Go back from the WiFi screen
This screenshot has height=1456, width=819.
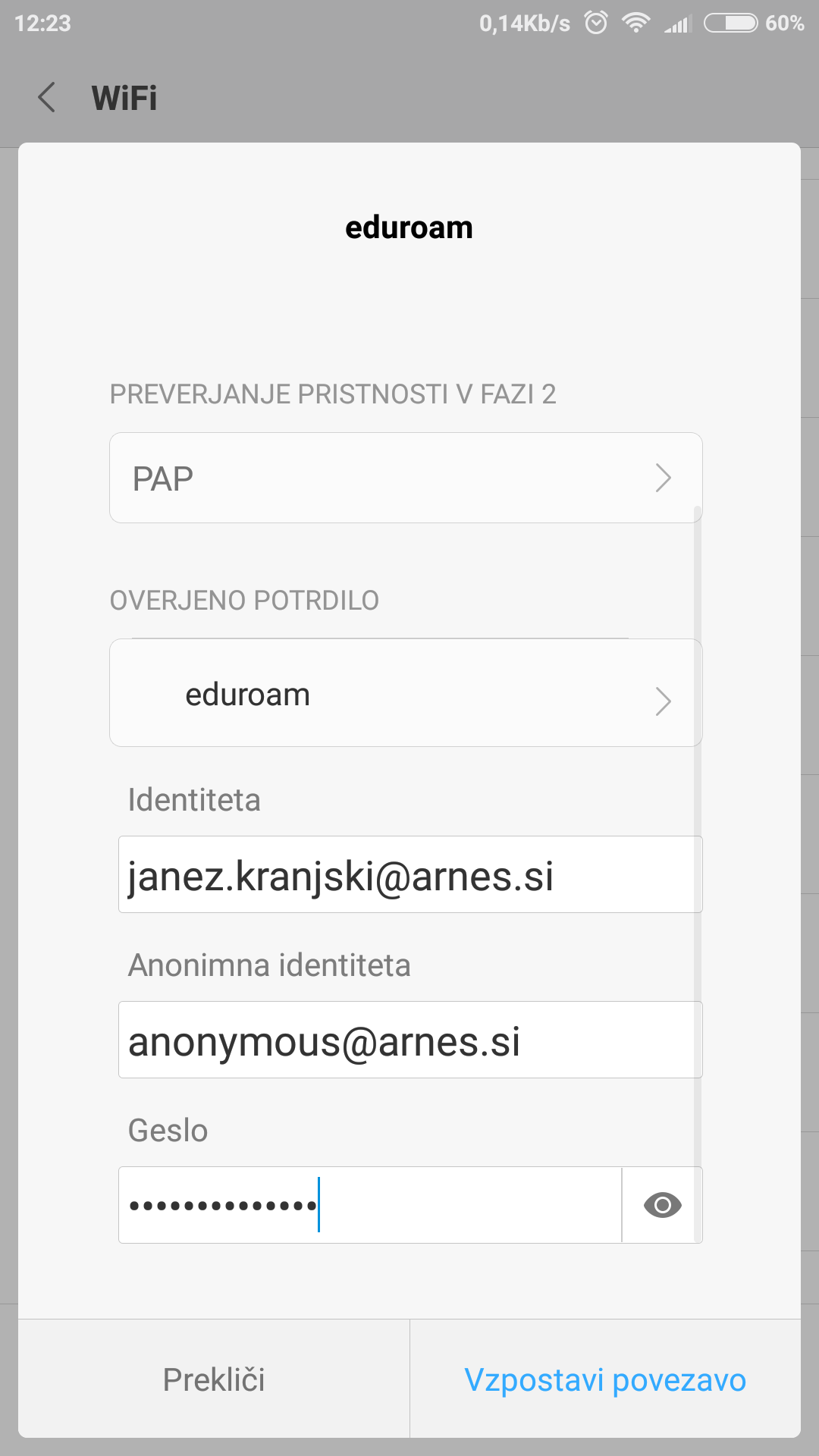coord(47,98)
